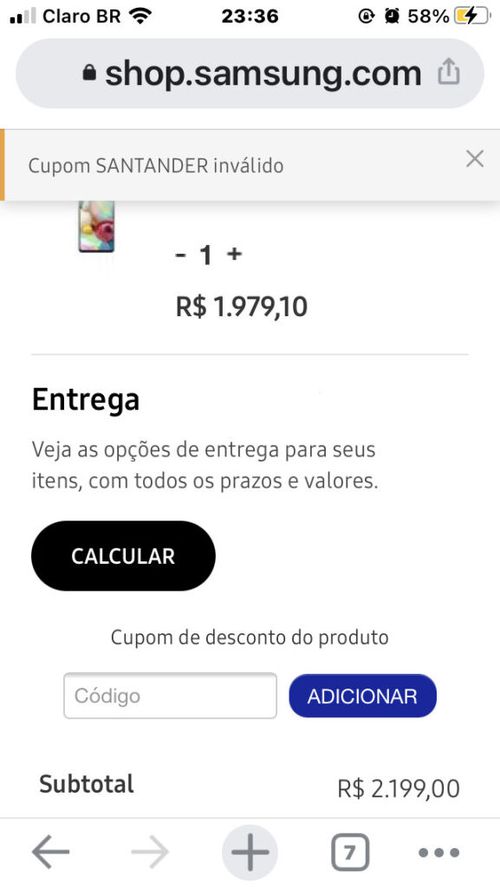Share the page from the address bar
This screenshot has width=500, height=887.
(449, 72)
